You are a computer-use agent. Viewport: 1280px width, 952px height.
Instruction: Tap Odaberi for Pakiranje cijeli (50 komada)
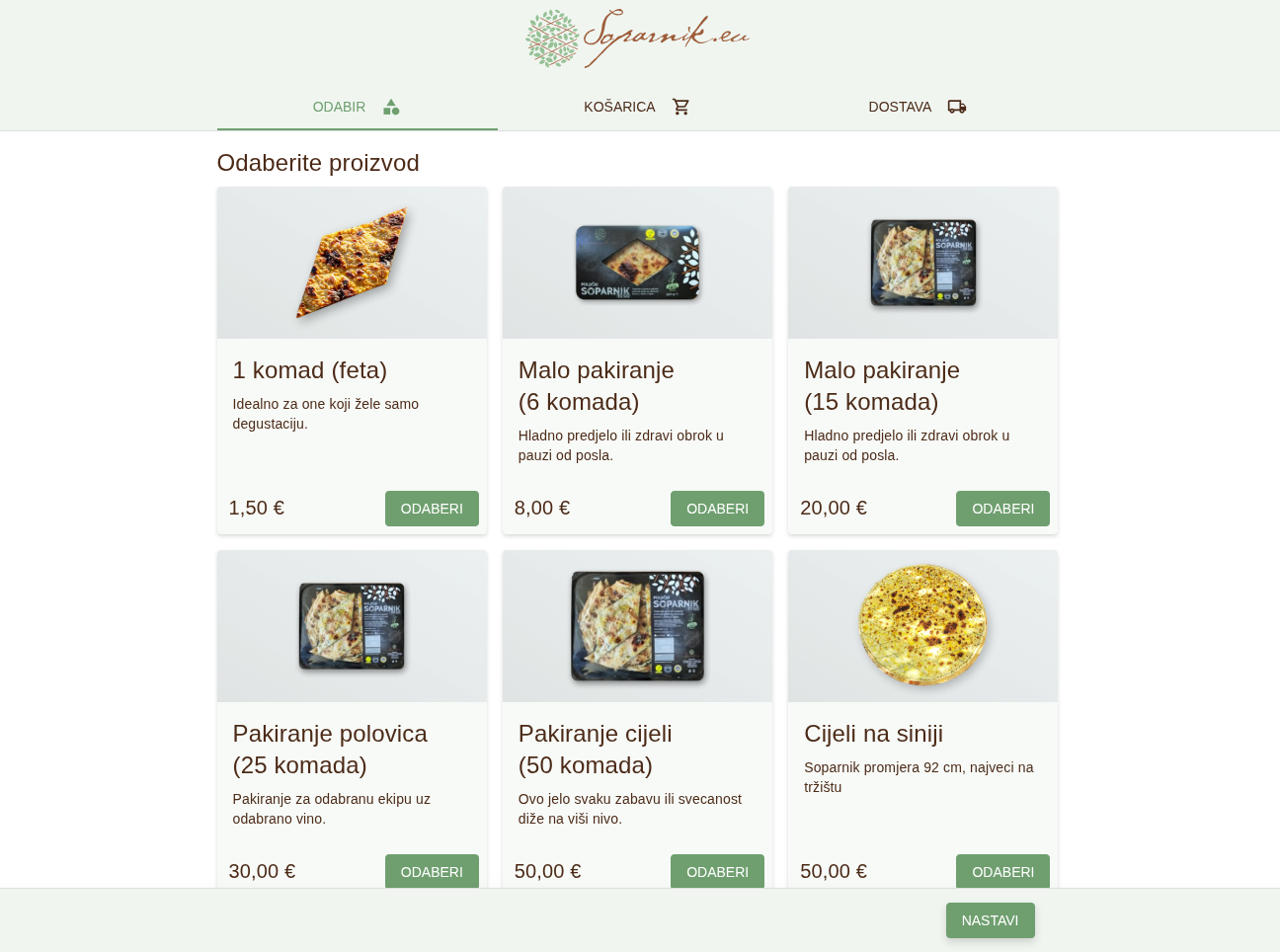pyautogui.click(x=717, y=871)
